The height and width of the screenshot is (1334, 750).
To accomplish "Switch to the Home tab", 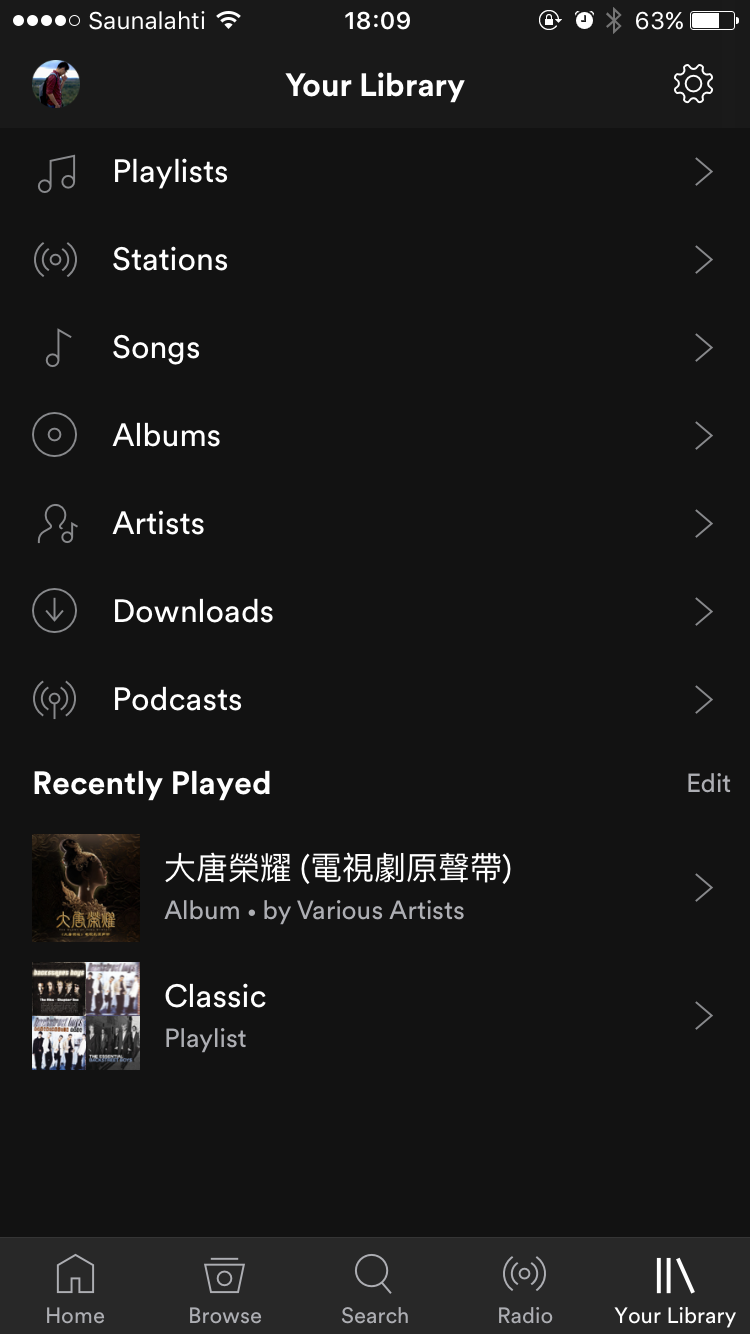I will [75, 1290].
